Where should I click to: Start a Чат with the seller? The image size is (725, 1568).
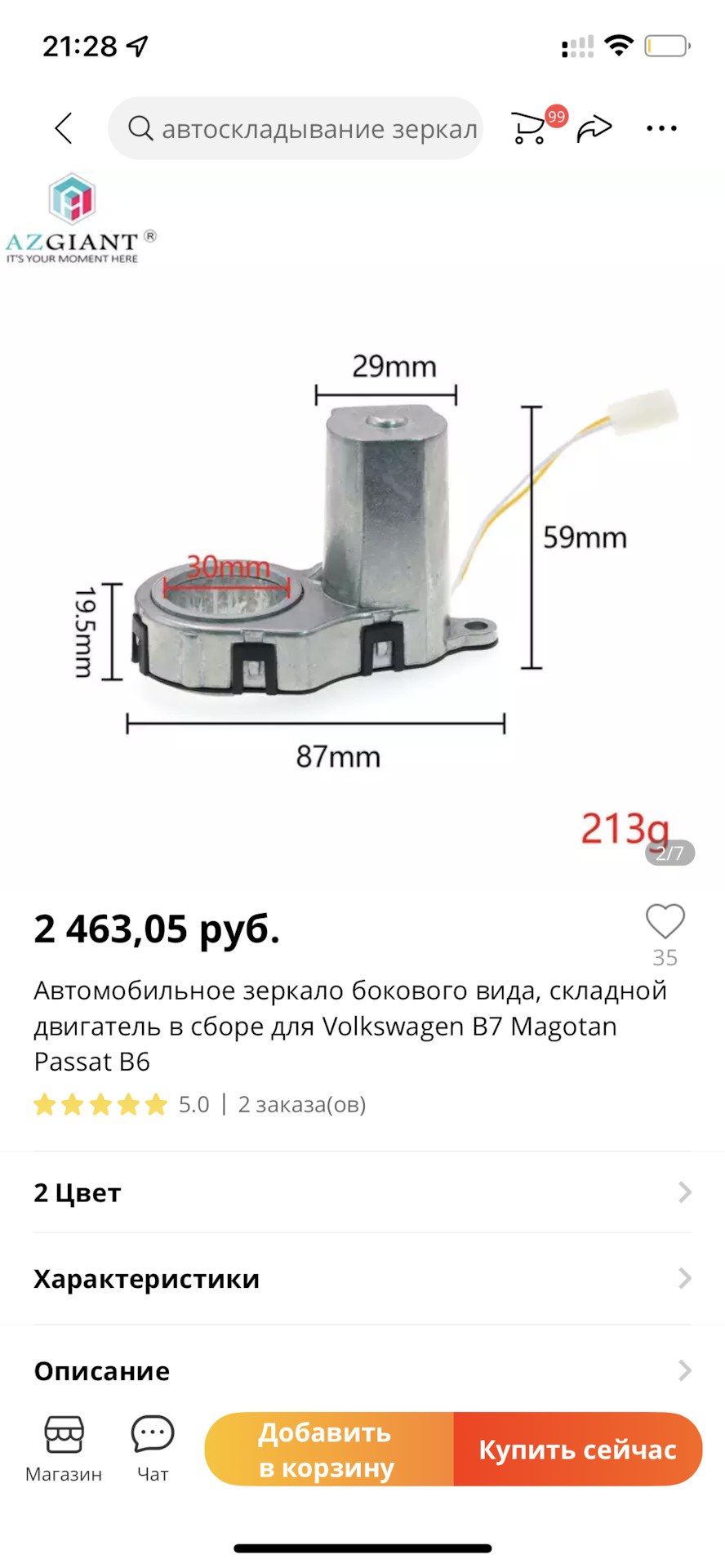coord(153,1450)
